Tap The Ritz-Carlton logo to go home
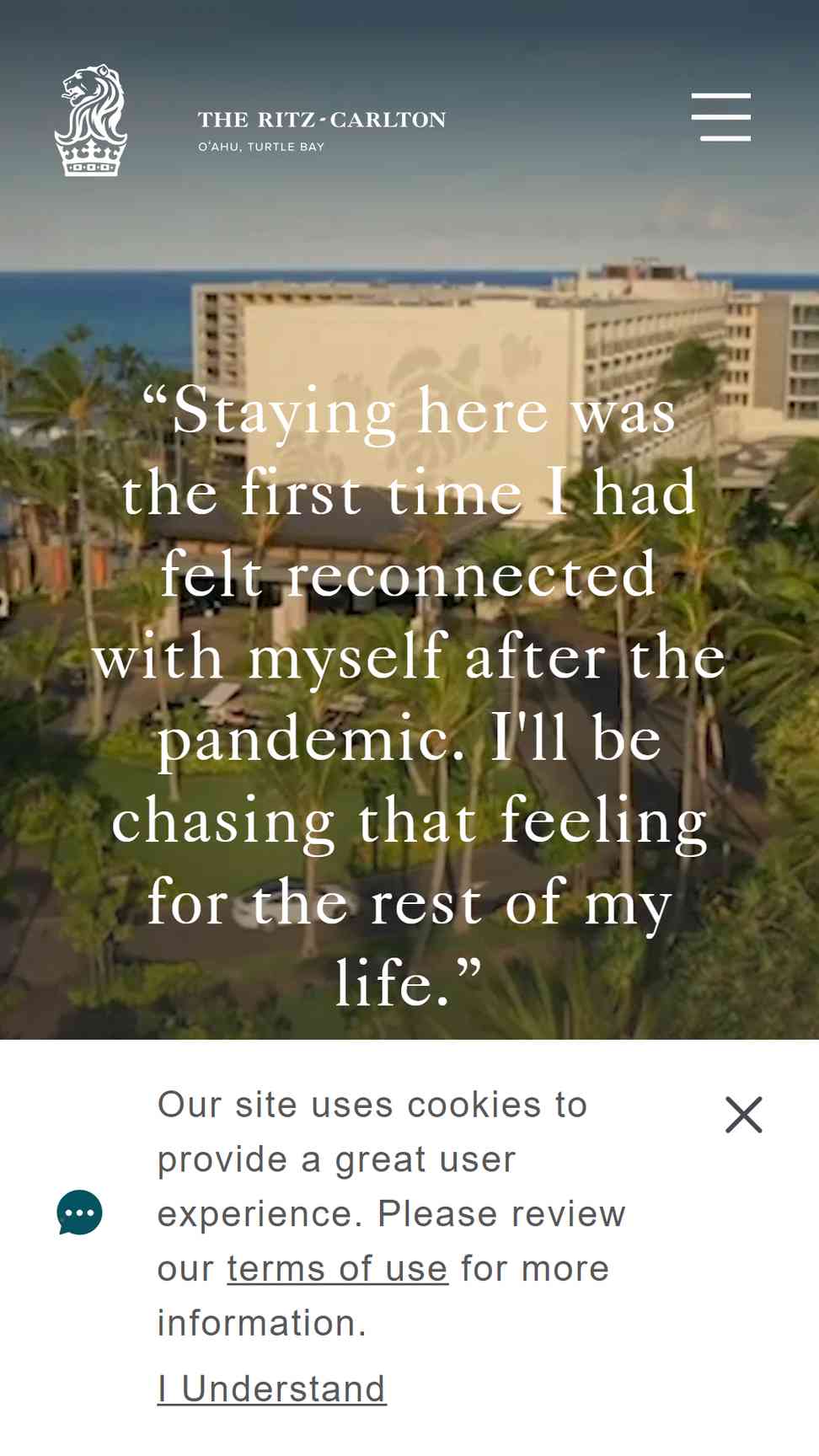Screen dimensions: 819x1456 tap(250, 120)
